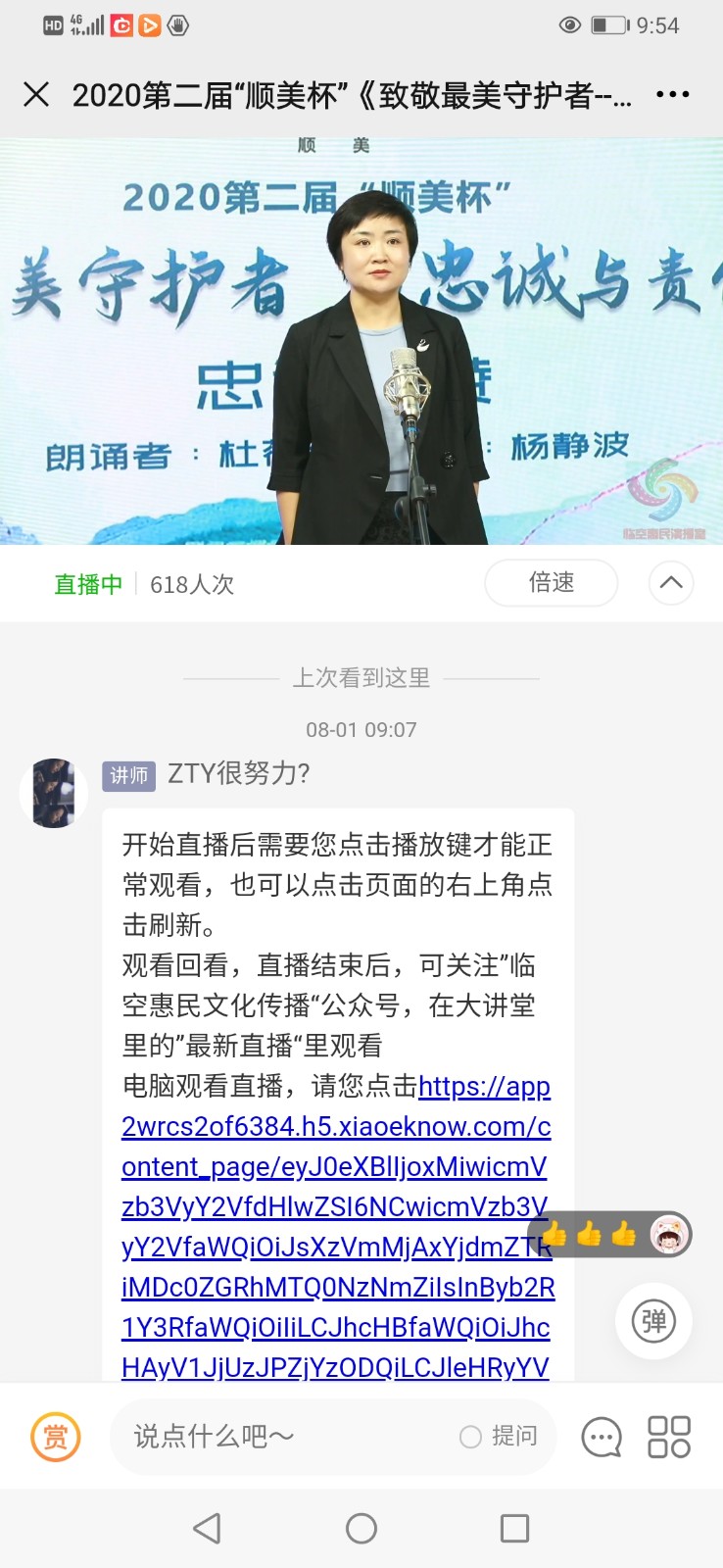Tap the lecturer's profile avatar

click(x=53, y=793)
